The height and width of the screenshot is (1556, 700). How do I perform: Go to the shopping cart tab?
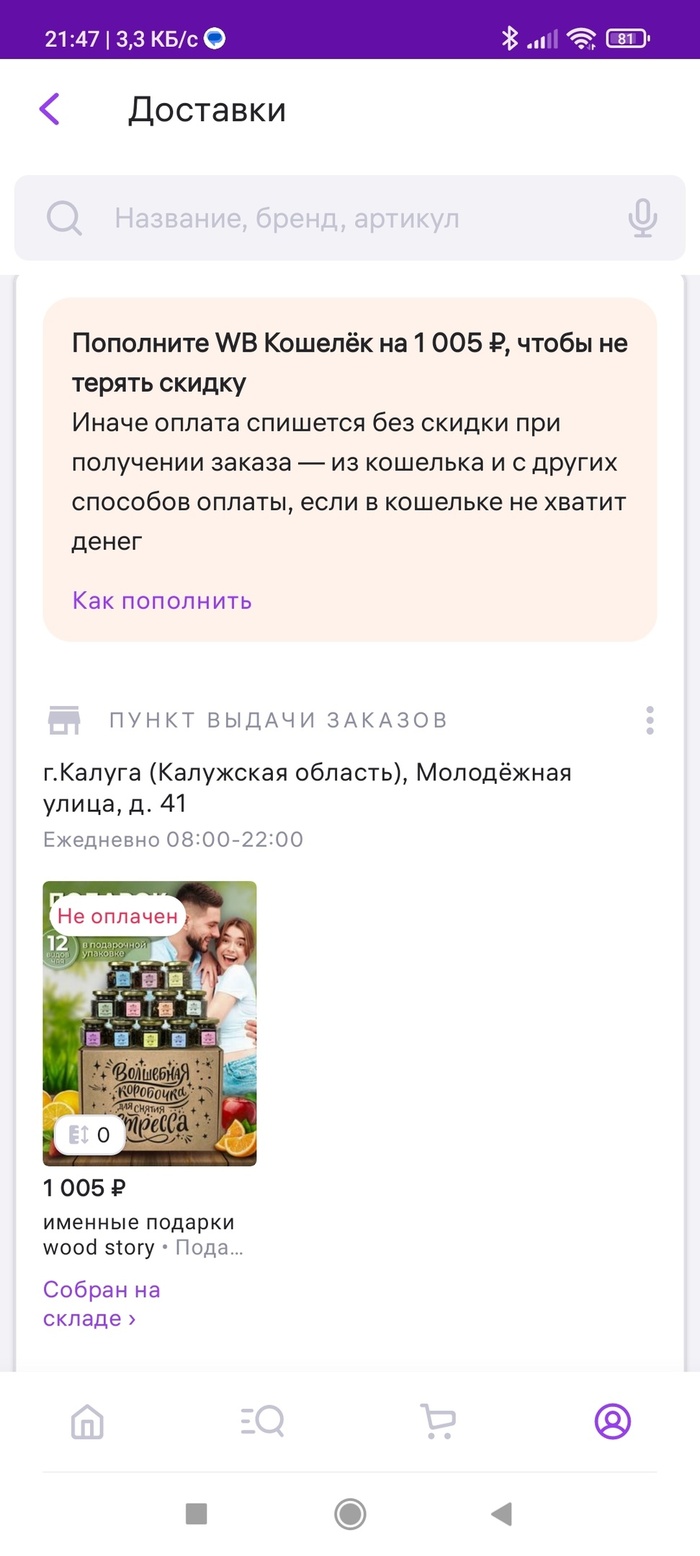(x=437, y=1421)
